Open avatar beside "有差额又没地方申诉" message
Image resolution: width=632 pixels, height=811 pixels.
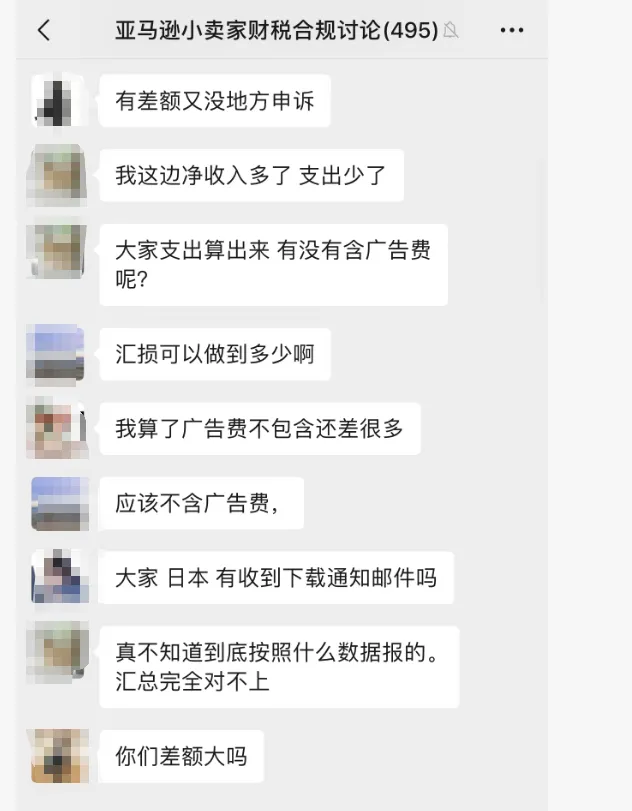(x=60, y=100)
